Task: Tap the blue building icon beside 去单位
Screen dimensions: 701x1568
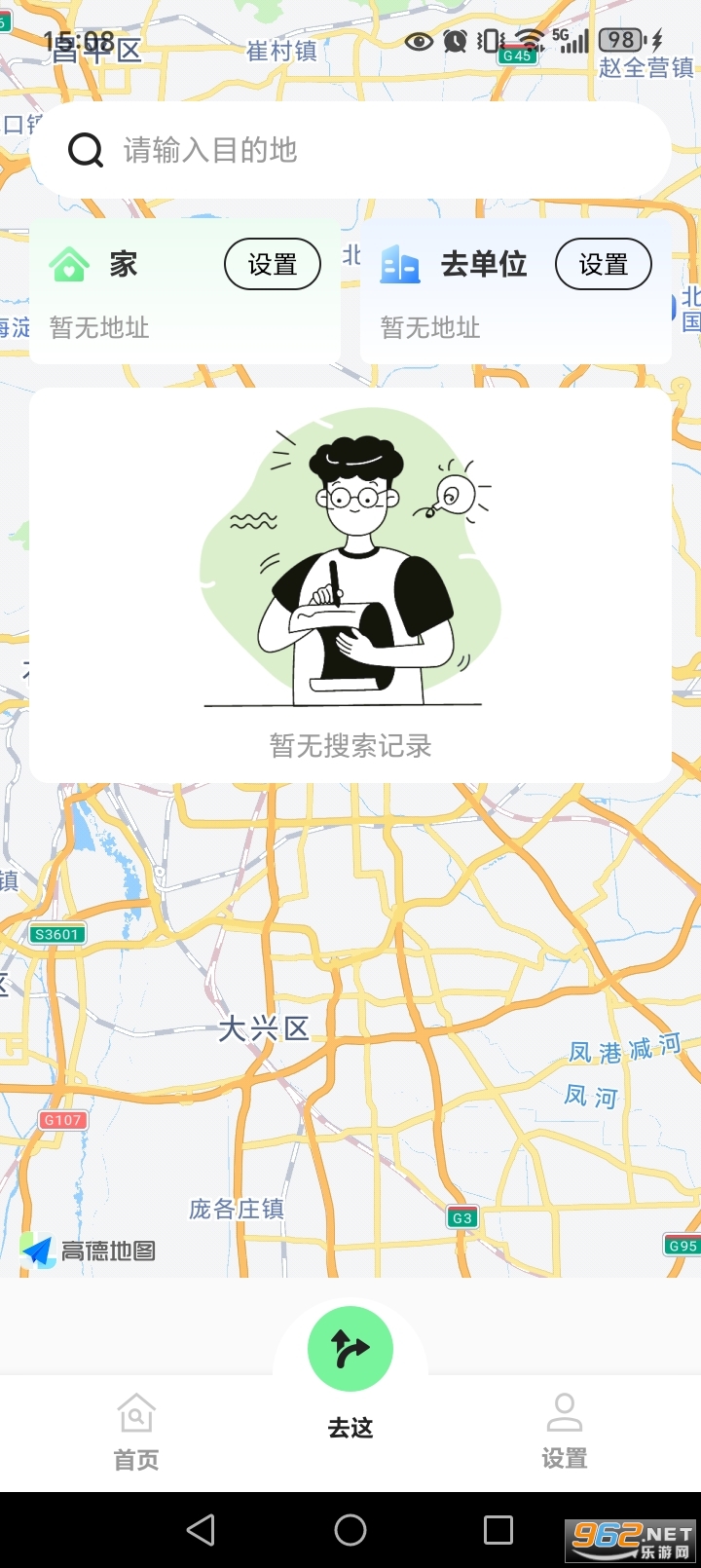Action: pos(400,263)
